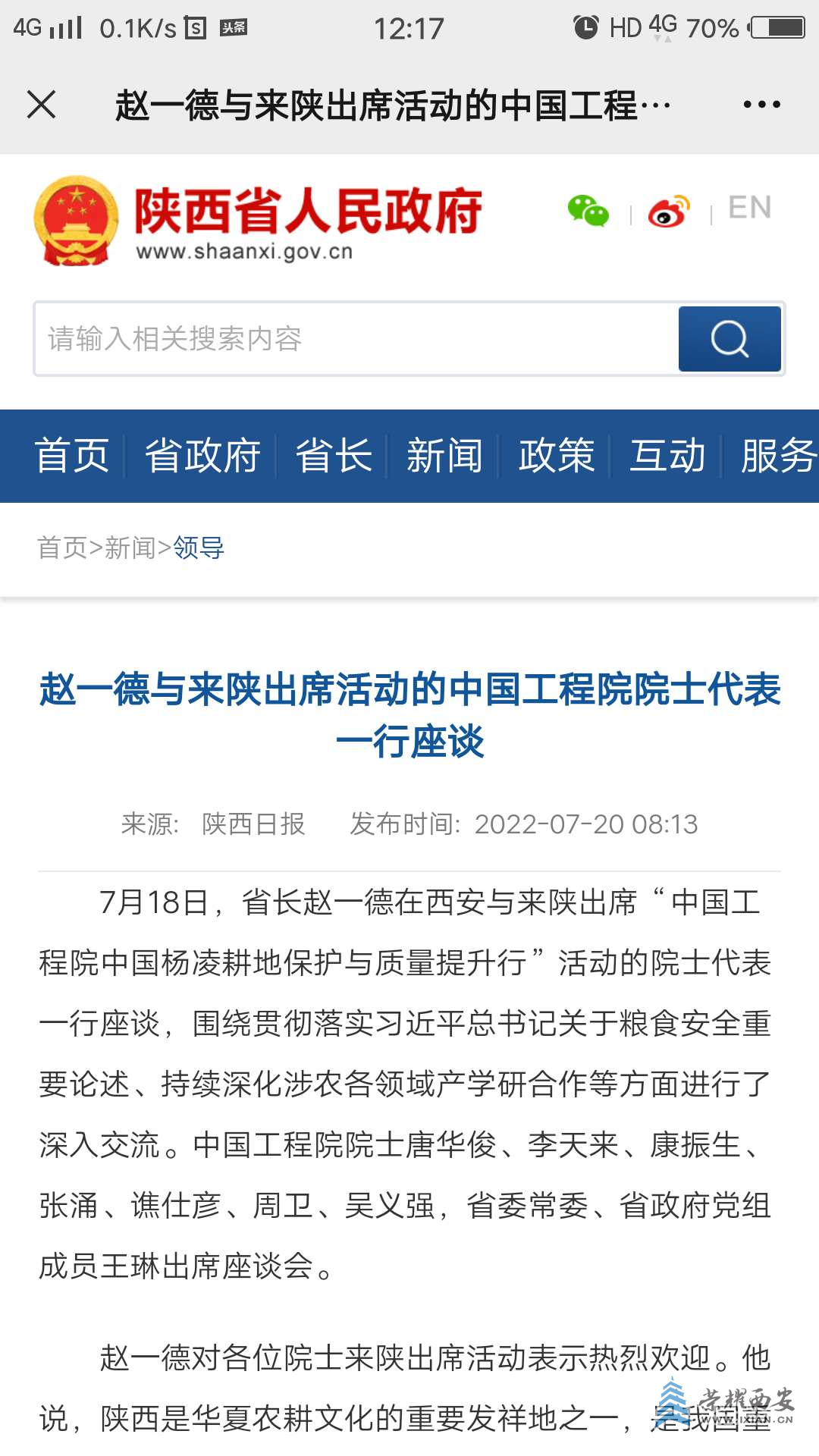Tap the blue search magnifier button
Viewport: 819px width, 1456px height.
[730, 339]
